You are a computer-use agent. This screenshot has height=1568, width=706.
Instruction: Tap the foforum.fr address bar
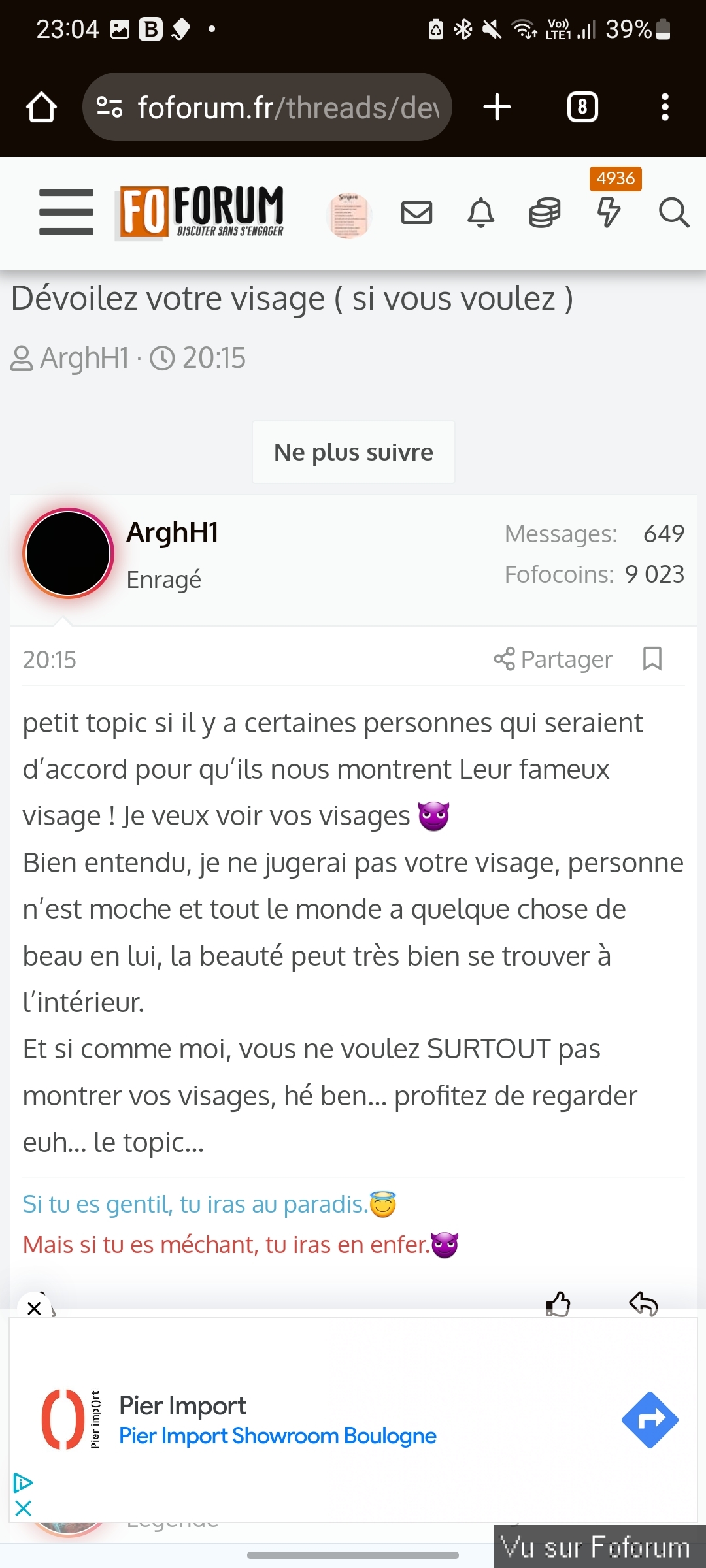(268, 107)
